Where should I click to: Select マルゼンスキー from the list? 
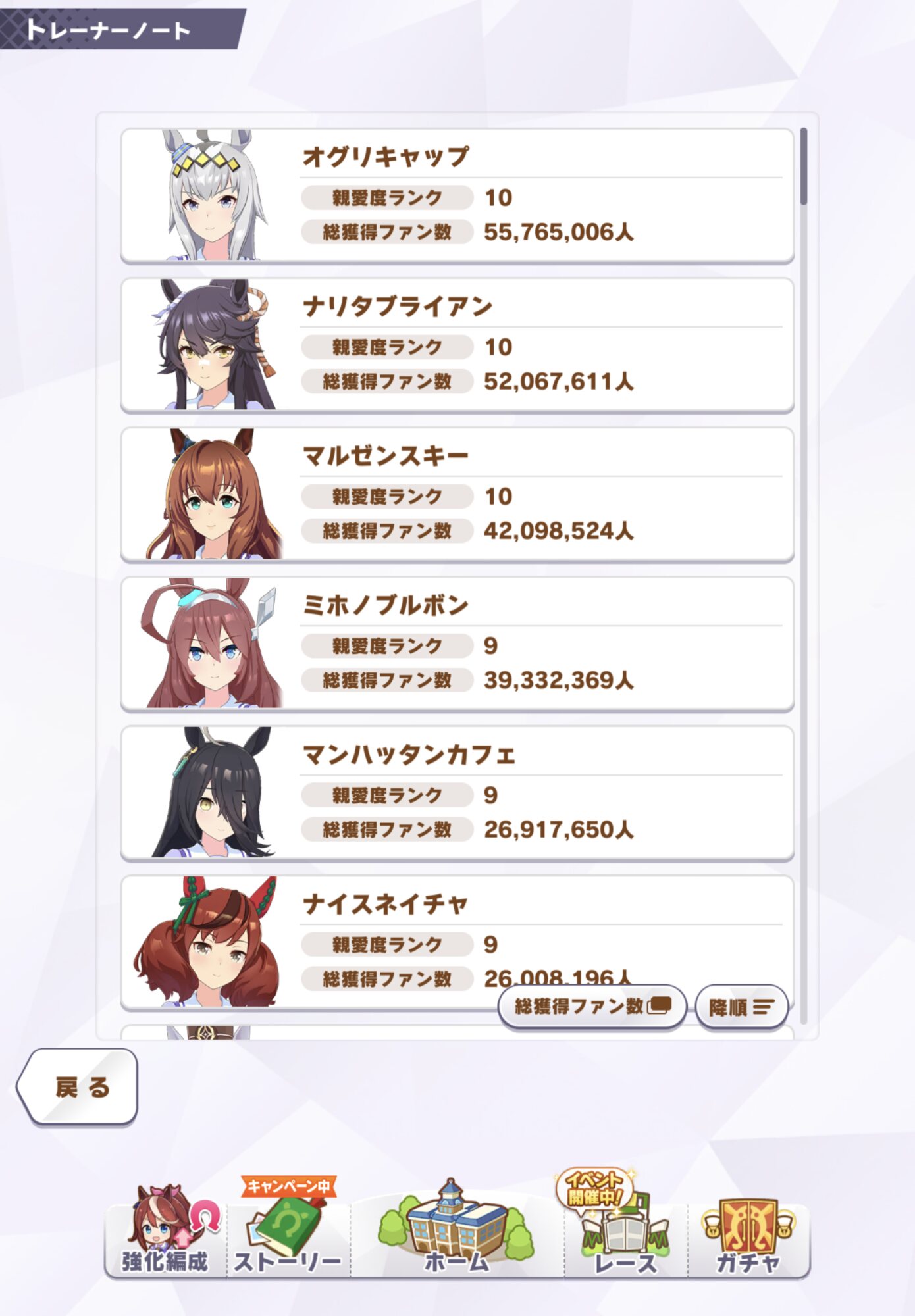tap(457, 494)
